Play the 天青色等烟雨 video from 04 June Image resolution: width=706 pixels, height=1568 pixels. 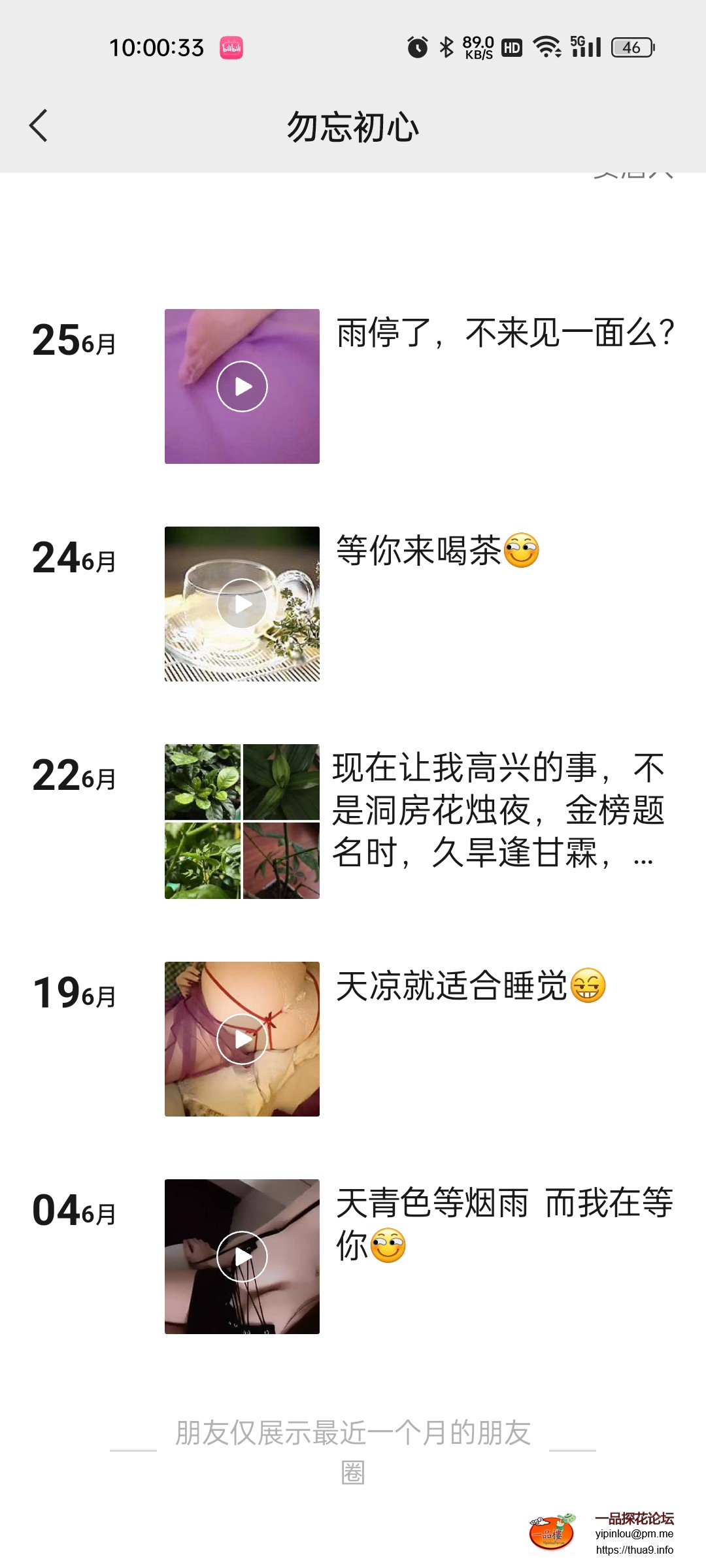tap(242, 1256)
